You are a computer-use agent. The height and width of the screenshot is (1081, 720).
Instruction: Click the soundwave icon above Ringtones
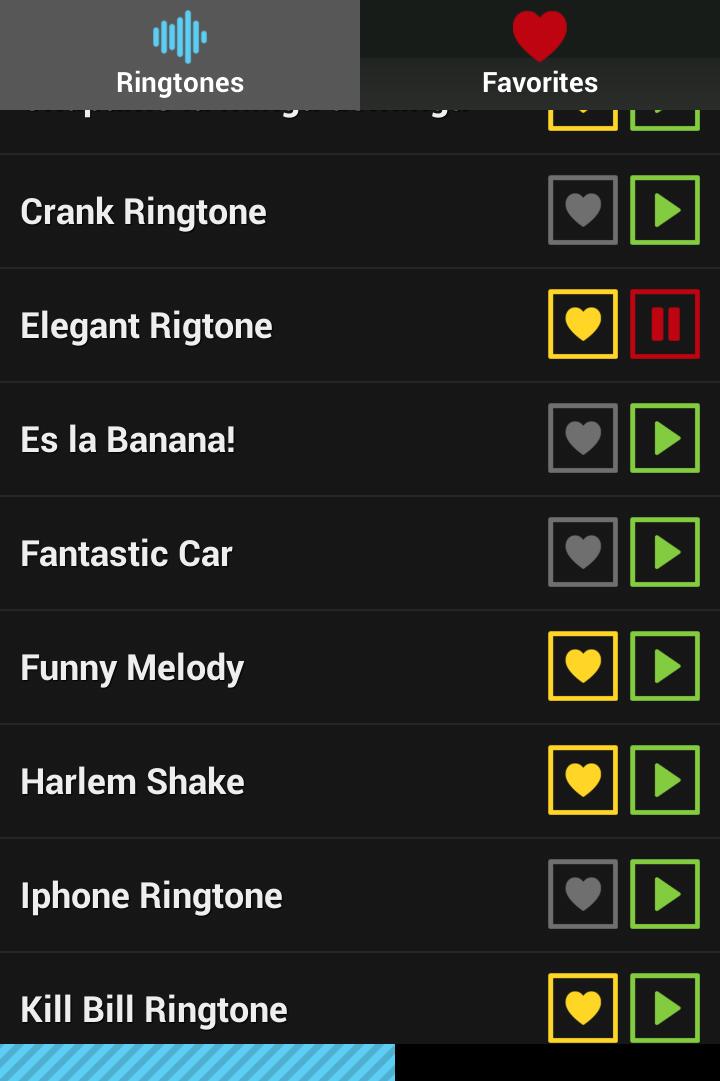click(x=179, y=35)
